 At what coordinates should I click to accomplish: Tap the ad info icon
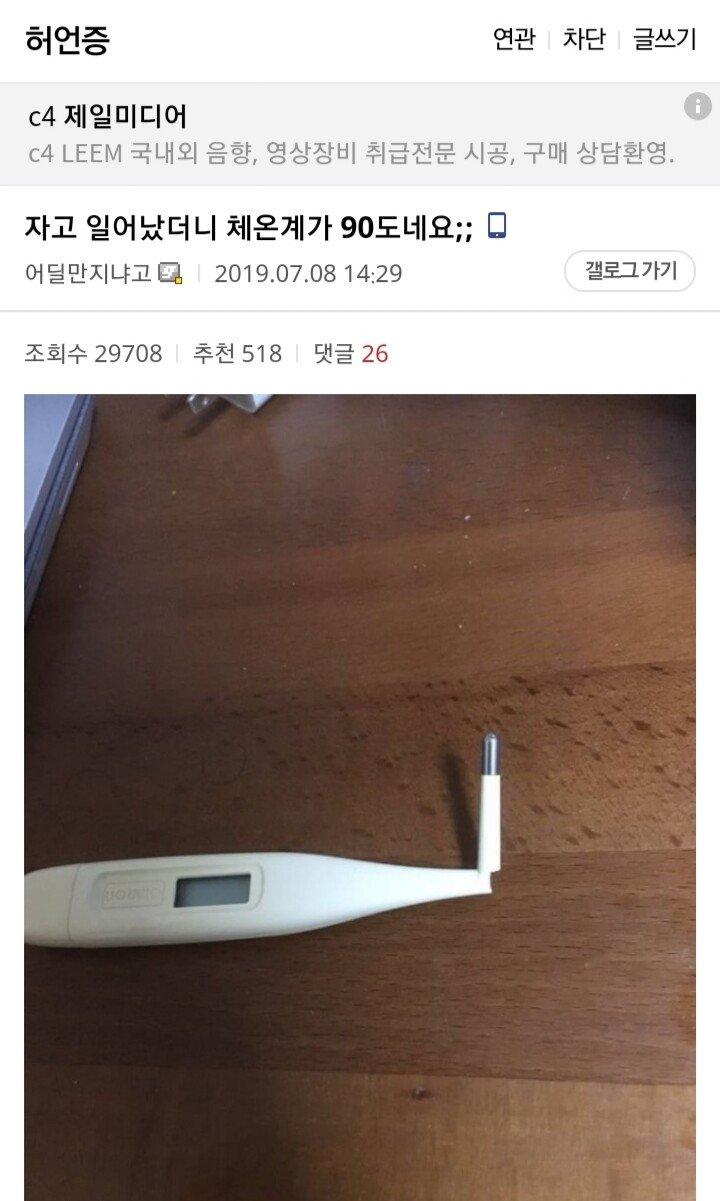coord(697,107)
